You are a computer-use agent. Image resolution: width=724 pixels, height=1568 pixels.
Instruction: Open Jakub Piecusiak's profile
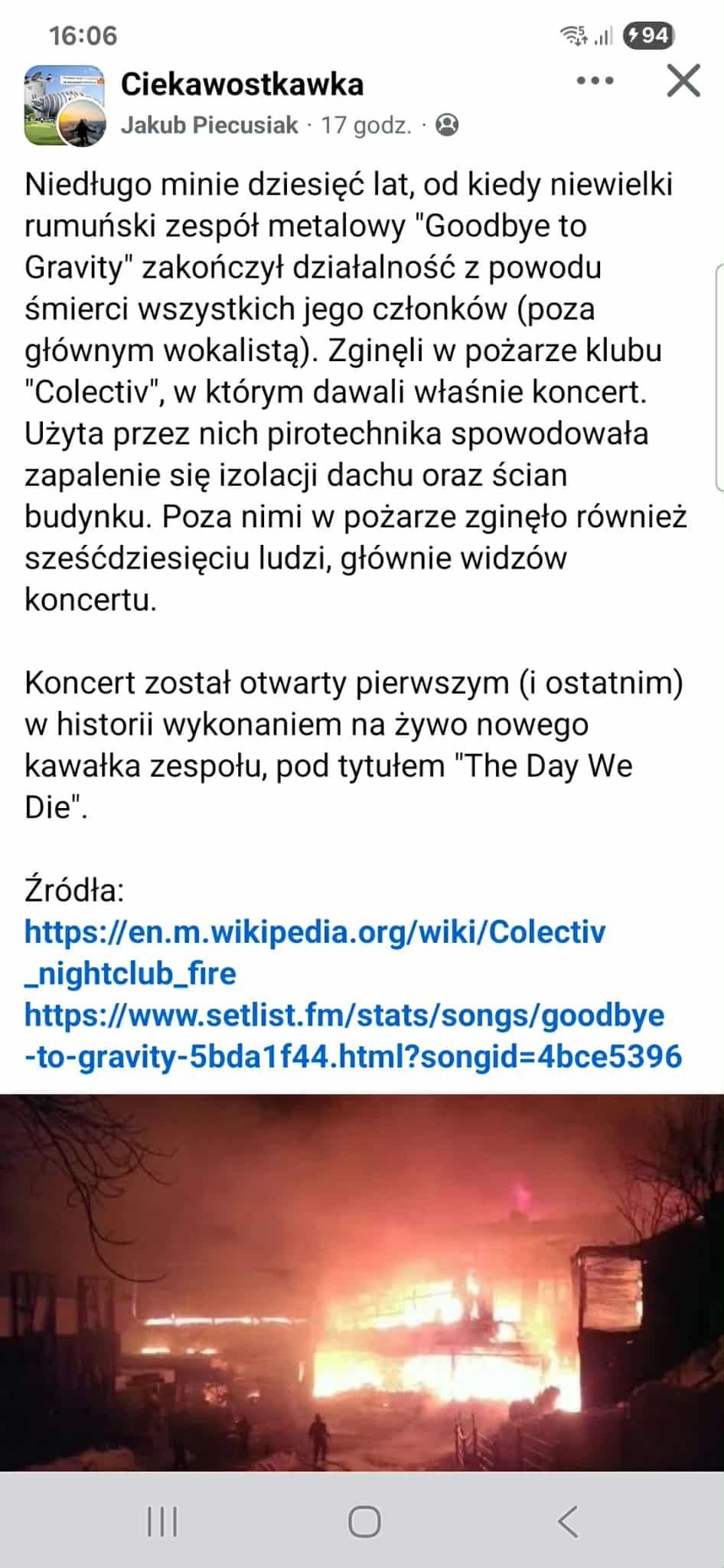point(209,125)
